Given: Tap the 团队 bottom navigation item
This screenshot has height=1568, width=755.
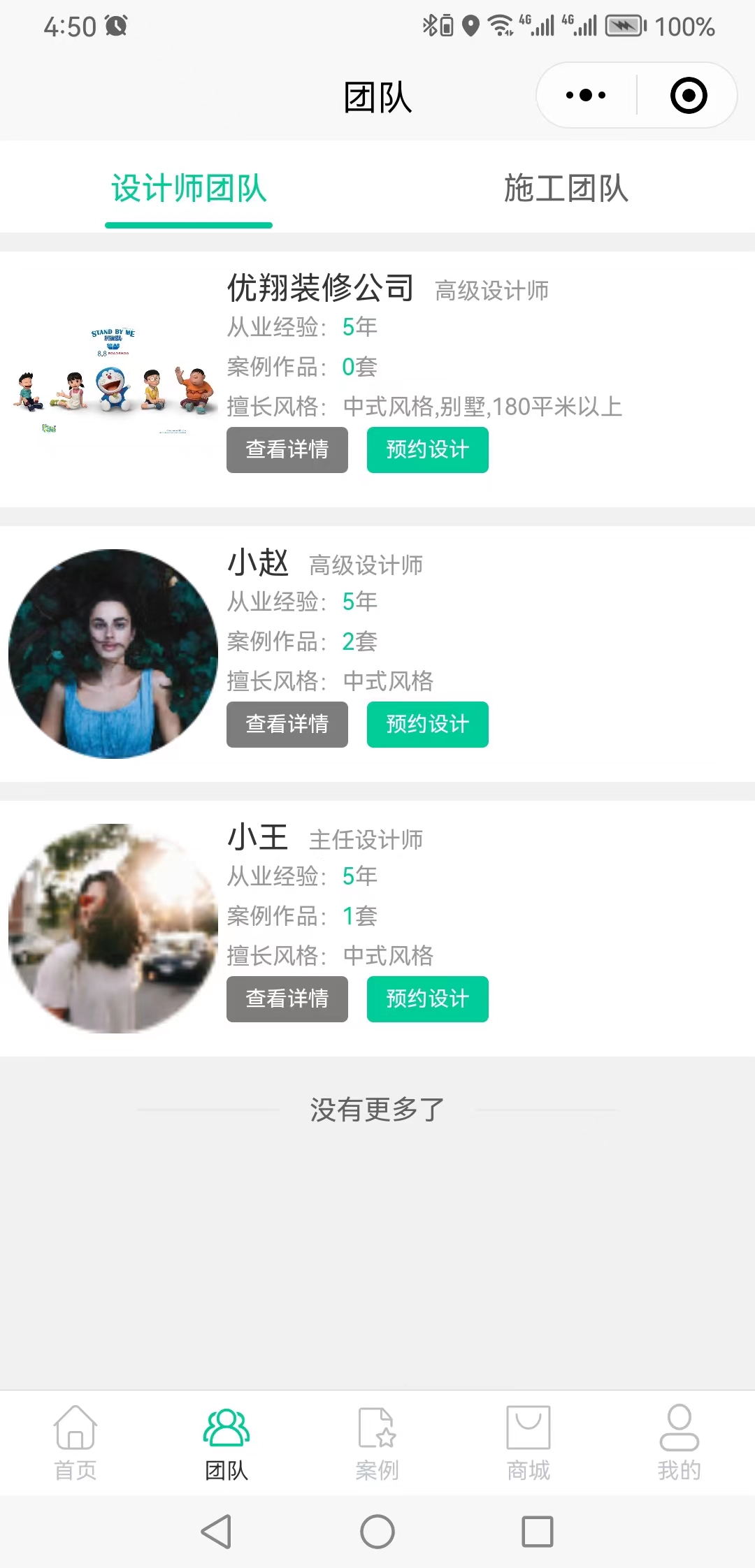Looking at the screenshot, I should pos(226,1442).
